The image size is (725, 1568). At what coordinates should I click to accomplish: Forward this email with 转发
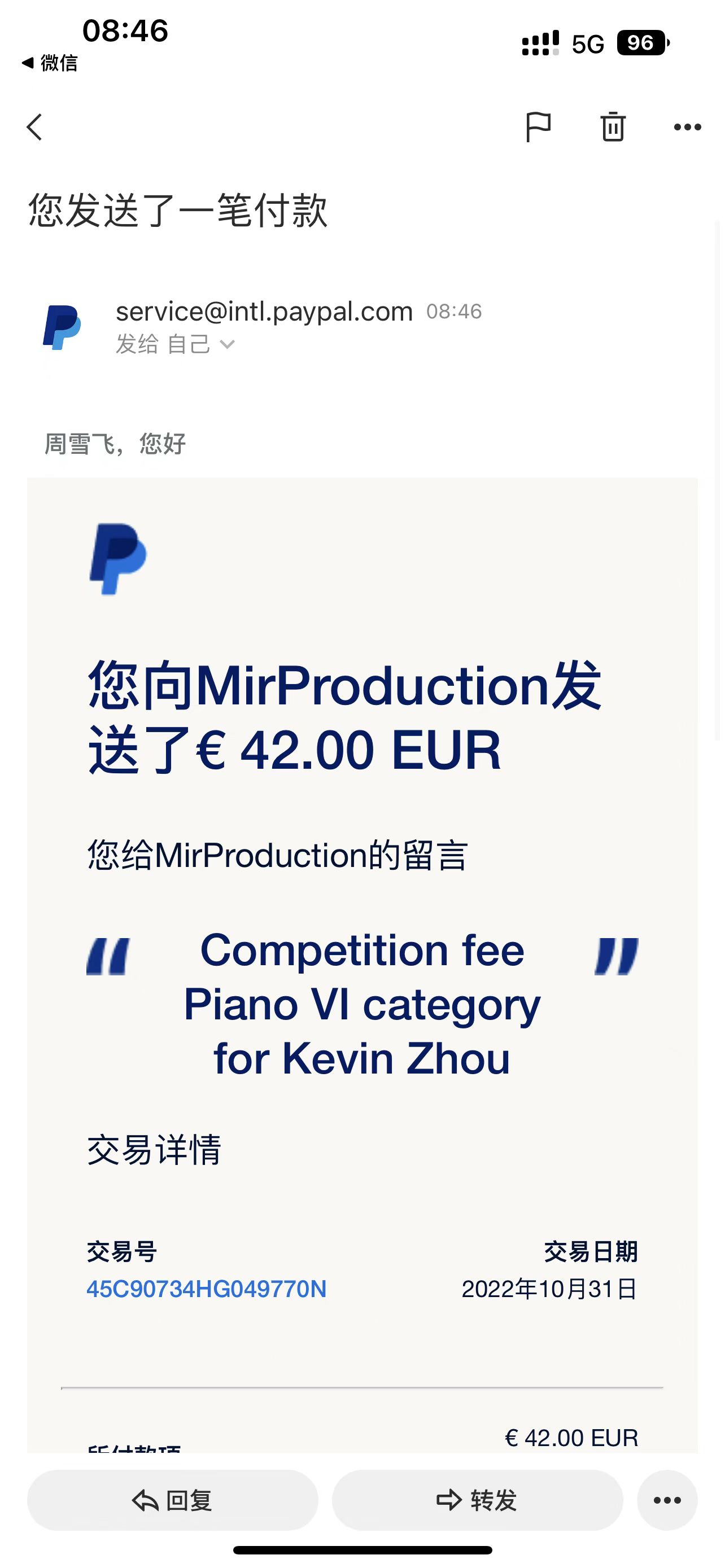point(477,1500)
